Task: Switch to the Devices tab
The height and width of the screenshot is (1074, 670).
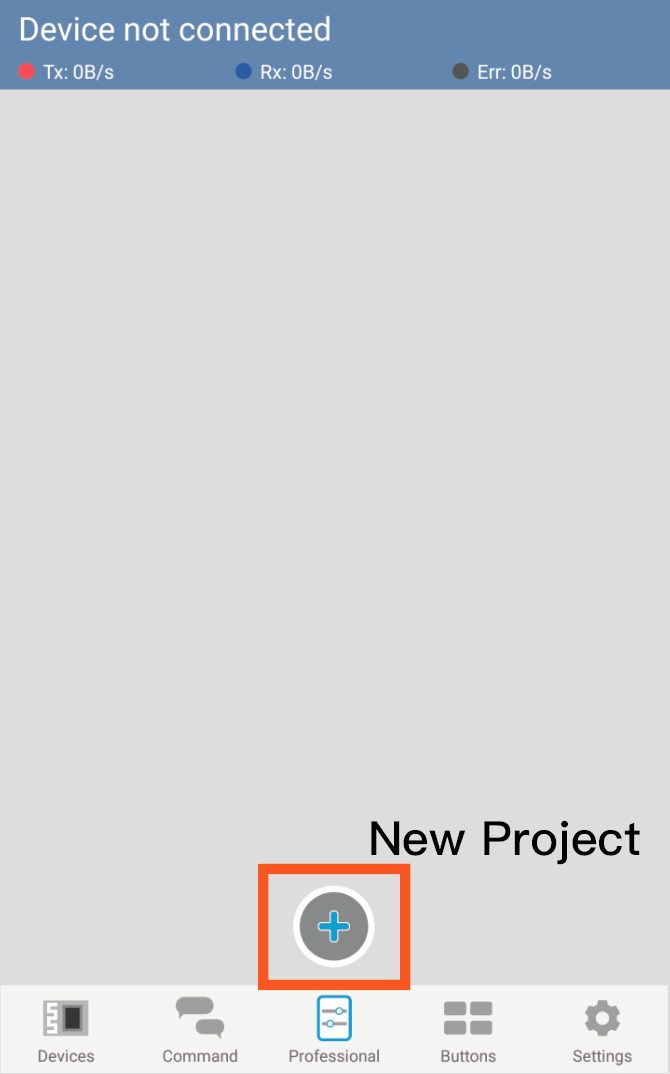Action: coord(66,1030)
